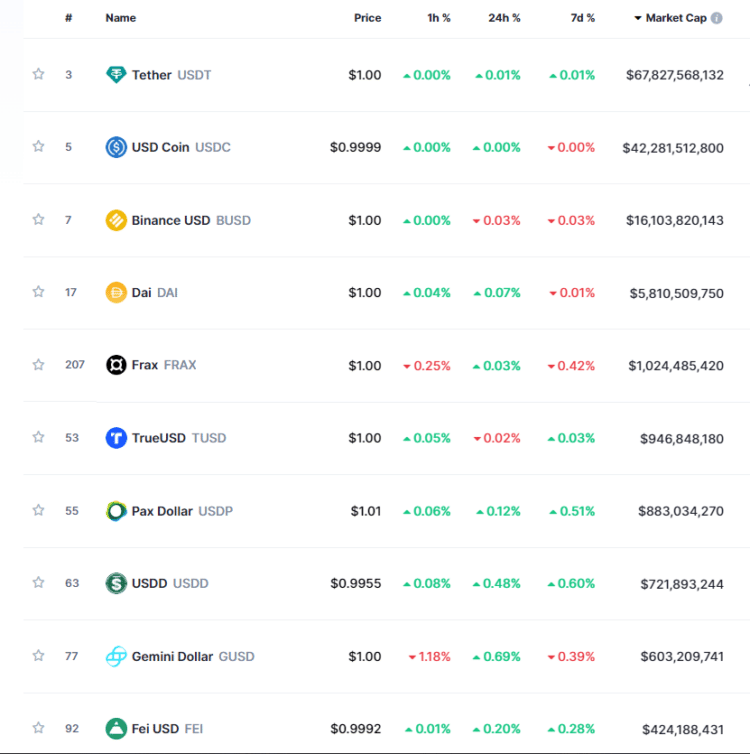Click the Tether coin logo

[115, 74]
